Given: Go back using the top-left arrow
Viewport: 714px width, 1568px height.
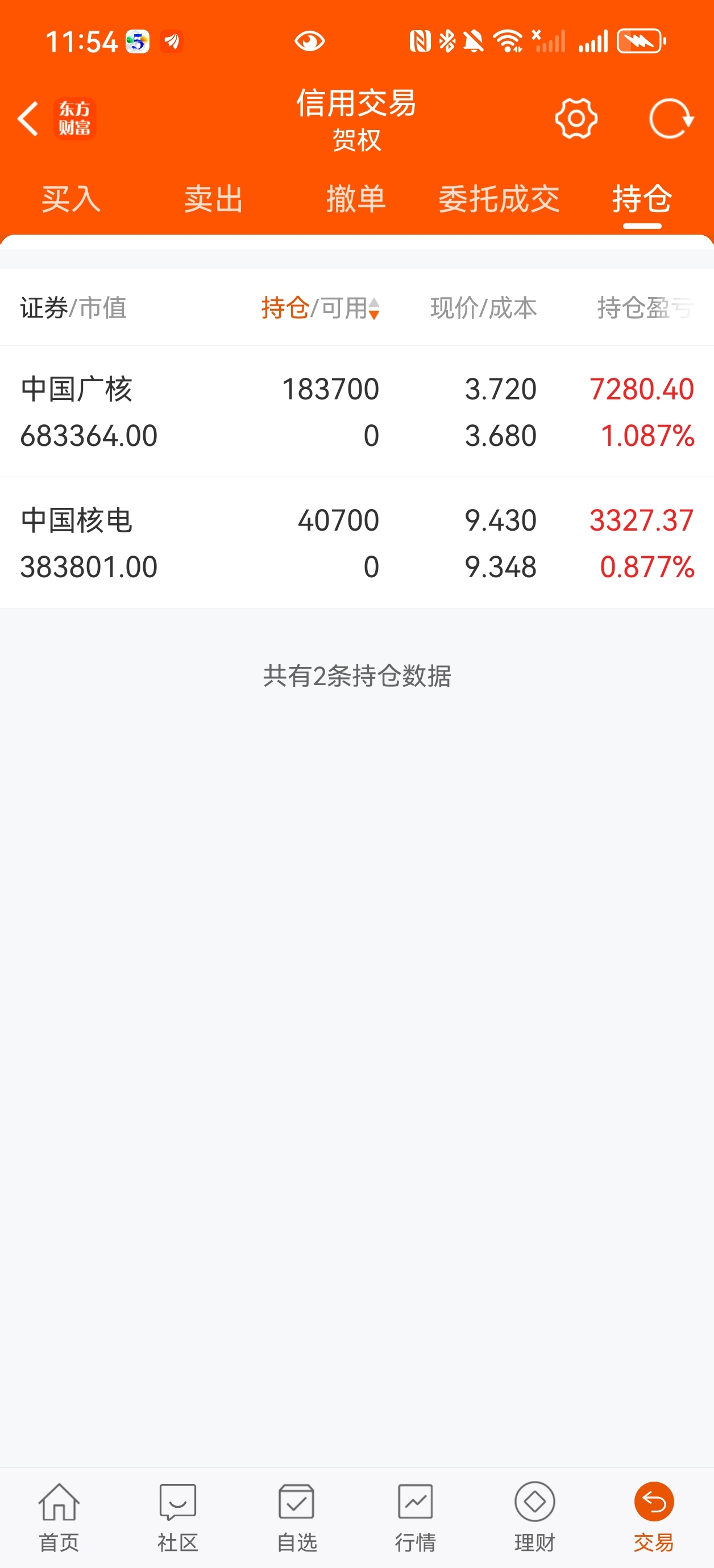Looking at the screenshot, I should (x=28, y=119).
